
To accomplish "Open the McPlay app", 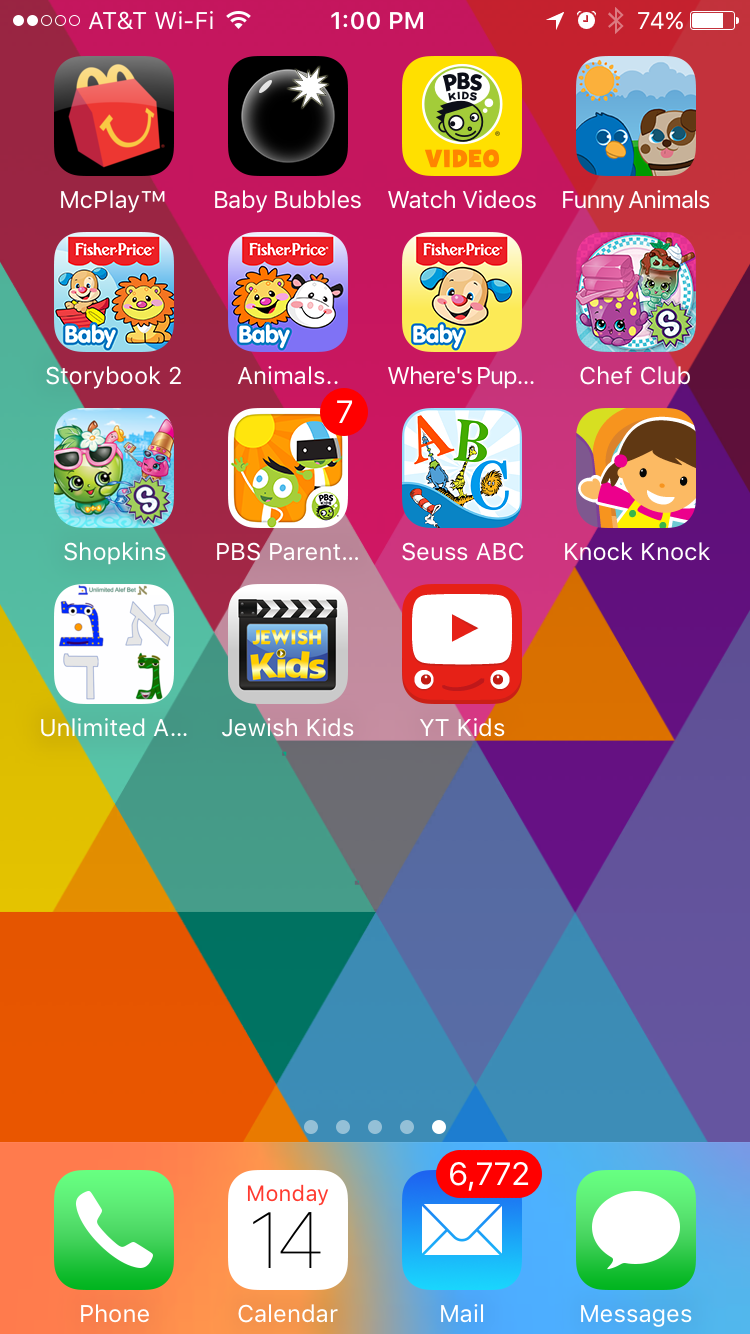I will 114,116.
